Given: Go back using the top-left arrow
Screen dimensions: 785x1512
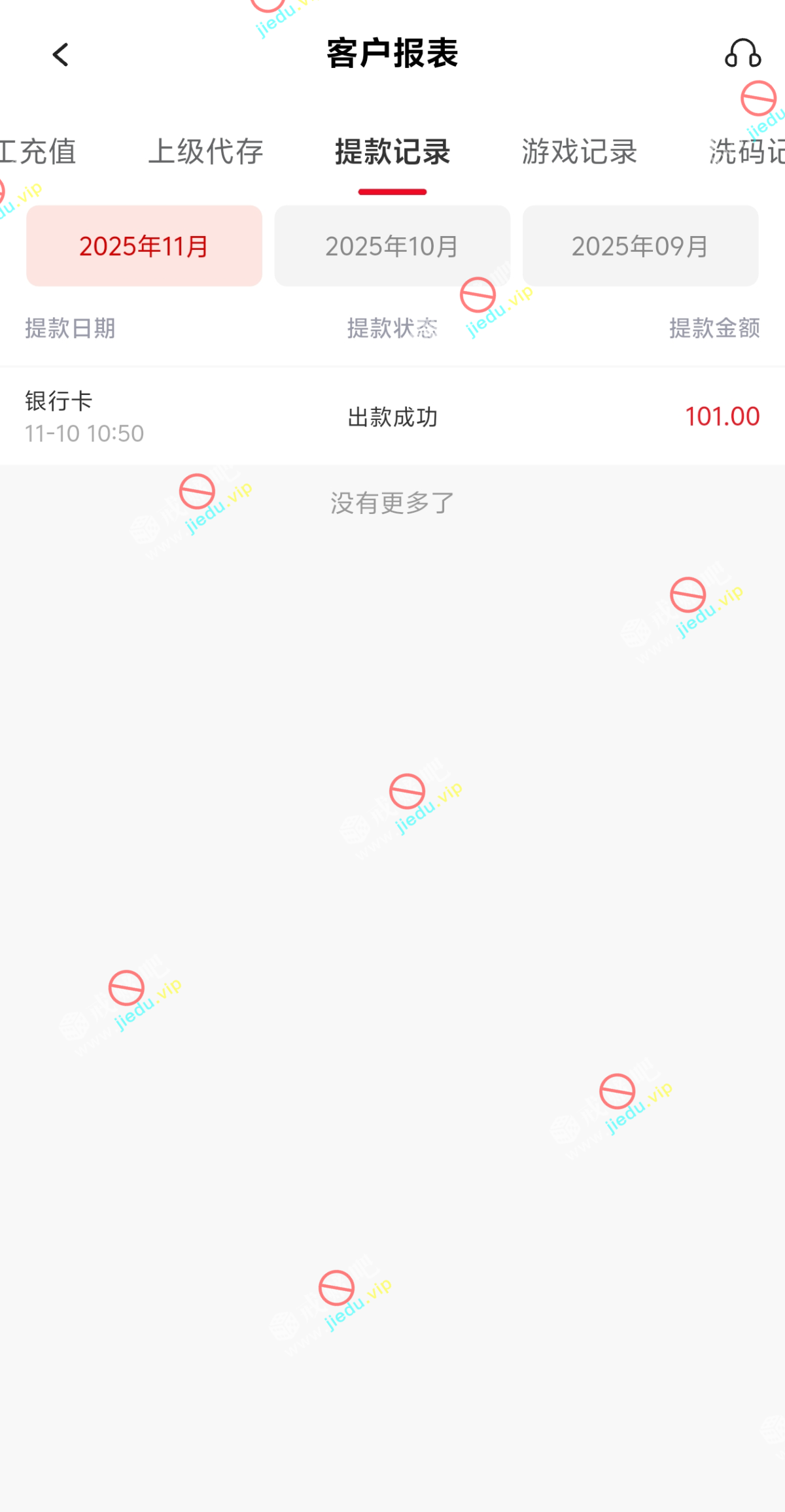Looking at the screenshot, I should (60, 55).
